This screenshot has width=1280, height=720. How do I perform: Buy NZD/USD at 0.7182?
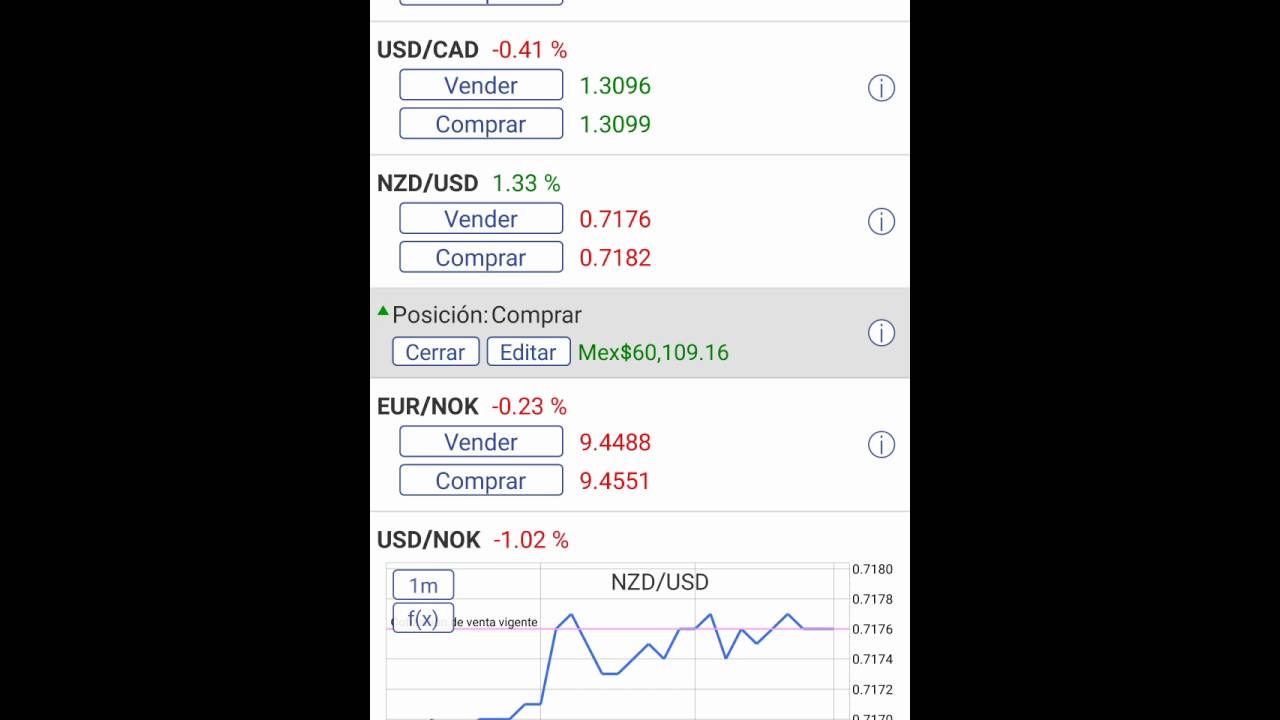click(481, 257)
